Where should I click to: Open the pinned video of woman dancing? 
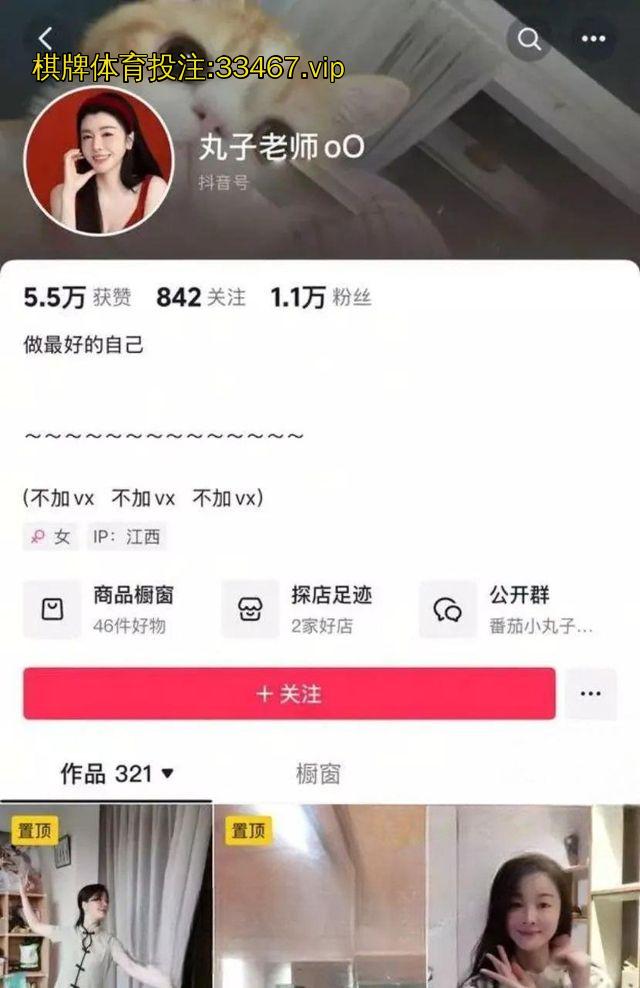point(105,897)
